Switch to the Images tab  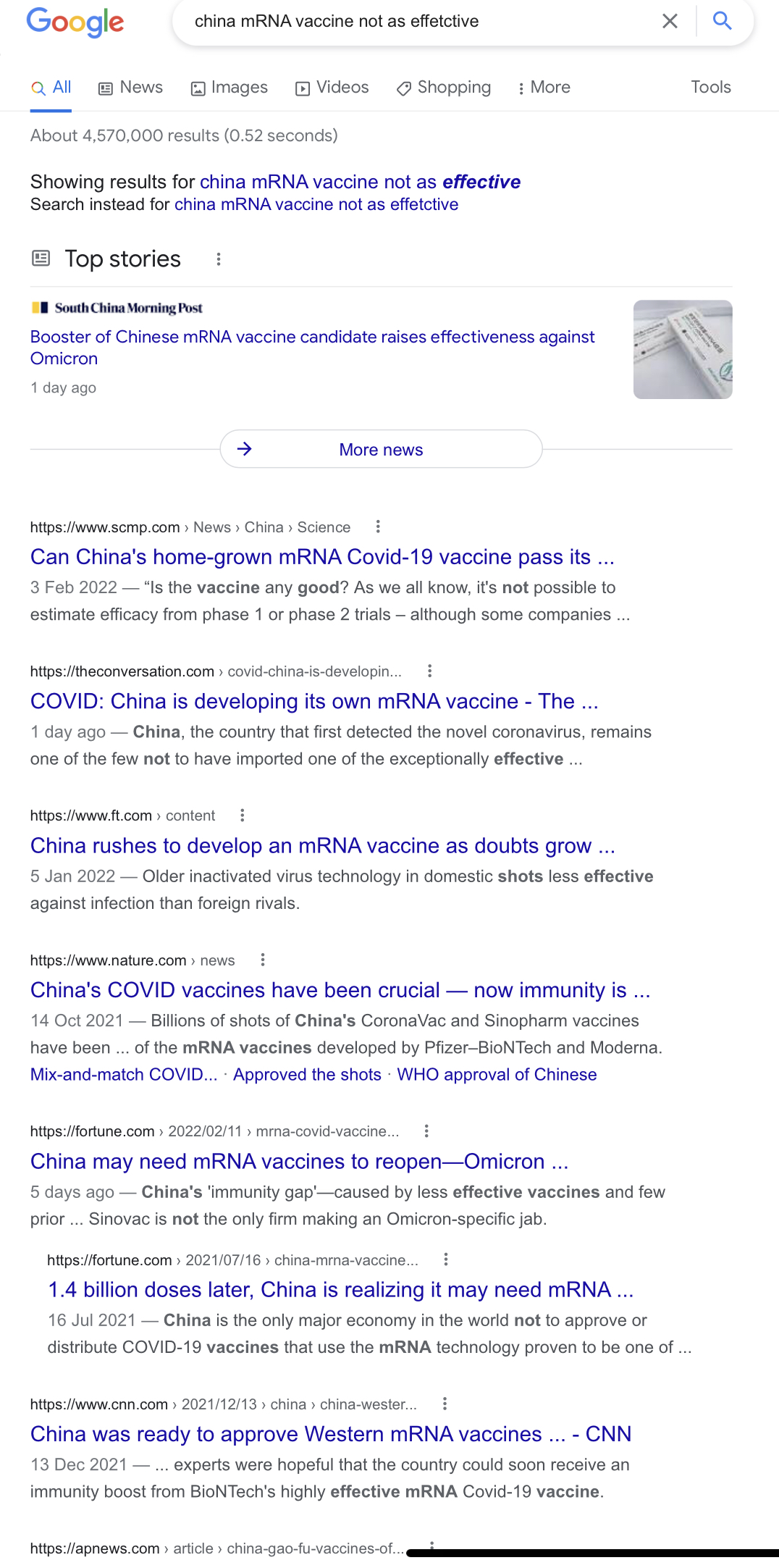click(229, 88)
